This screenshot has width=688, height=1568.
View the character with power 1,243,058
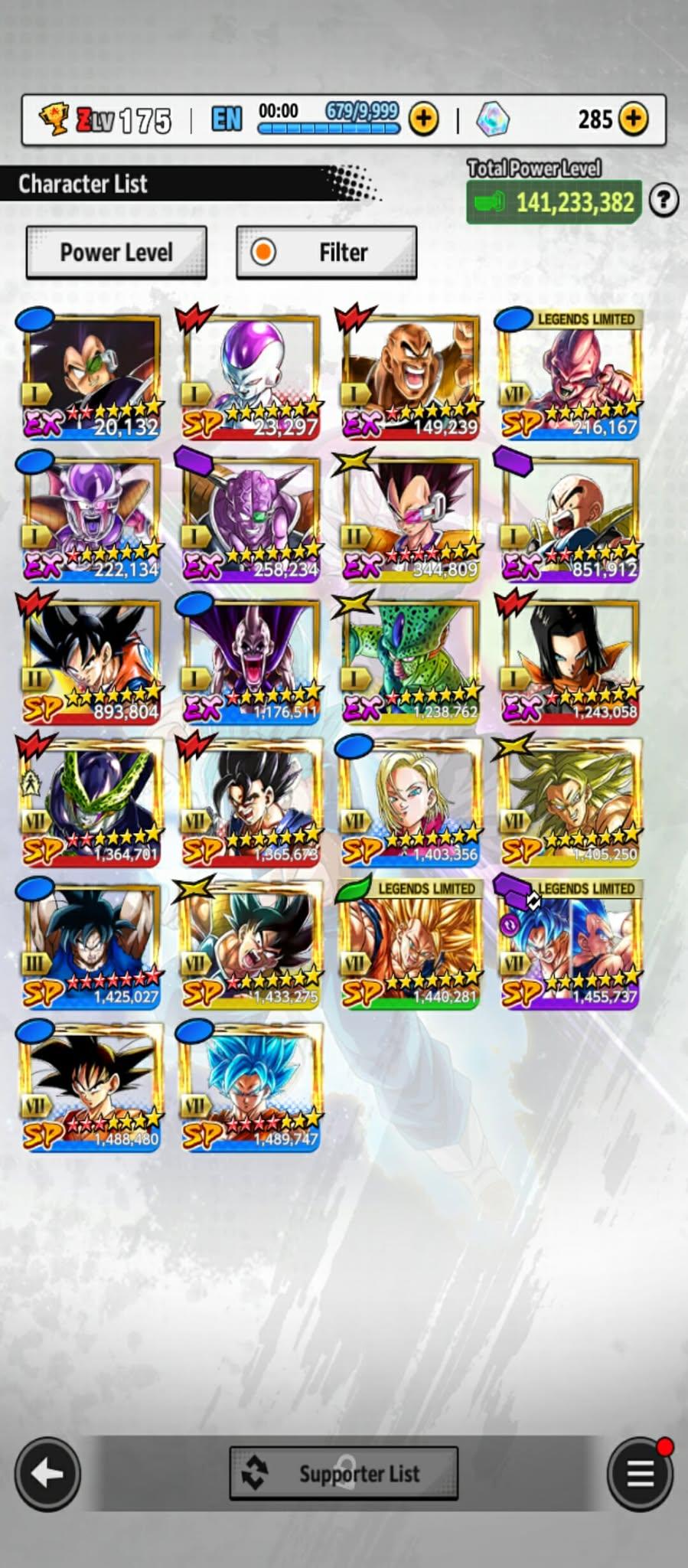click(570, 661)
